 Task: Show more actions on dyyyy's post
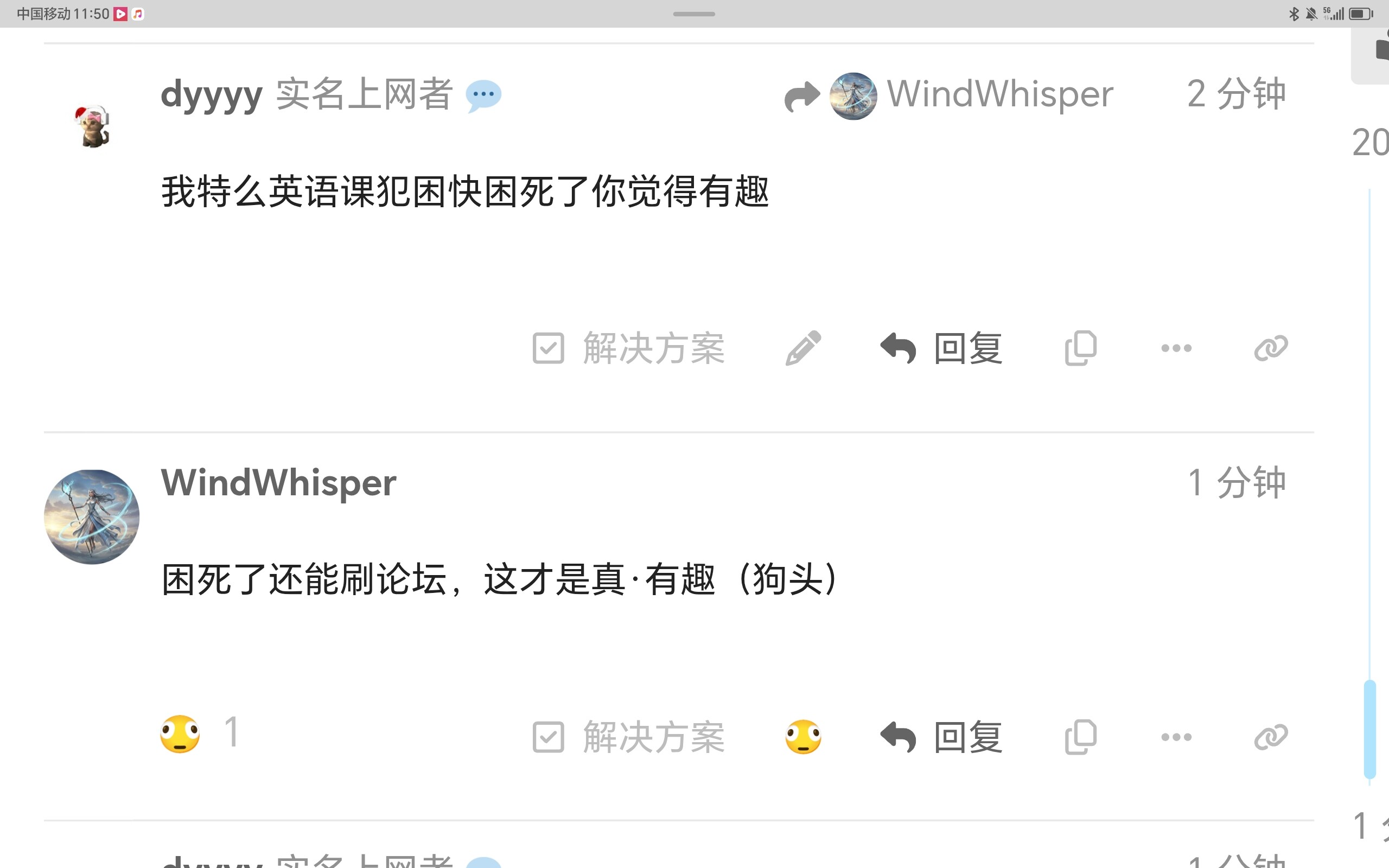[1176, 348]
